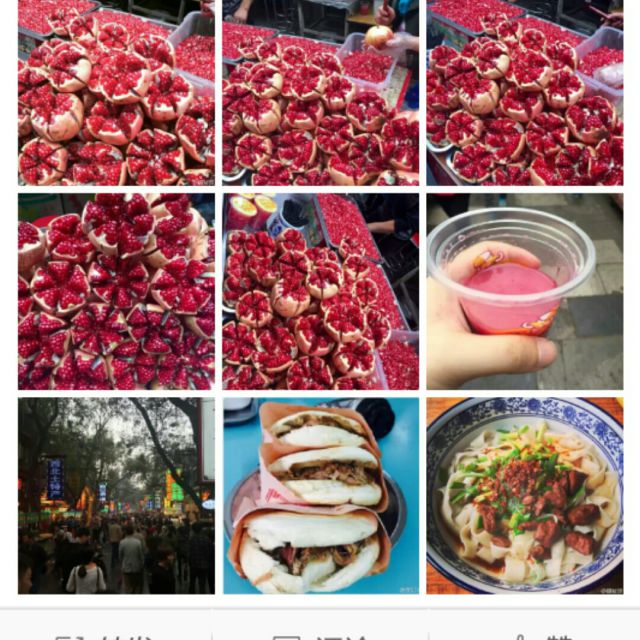The height and width of the screenshot is (640, 640).
Task: Open the meat sandwich buns photo
Action: [320, 496]
